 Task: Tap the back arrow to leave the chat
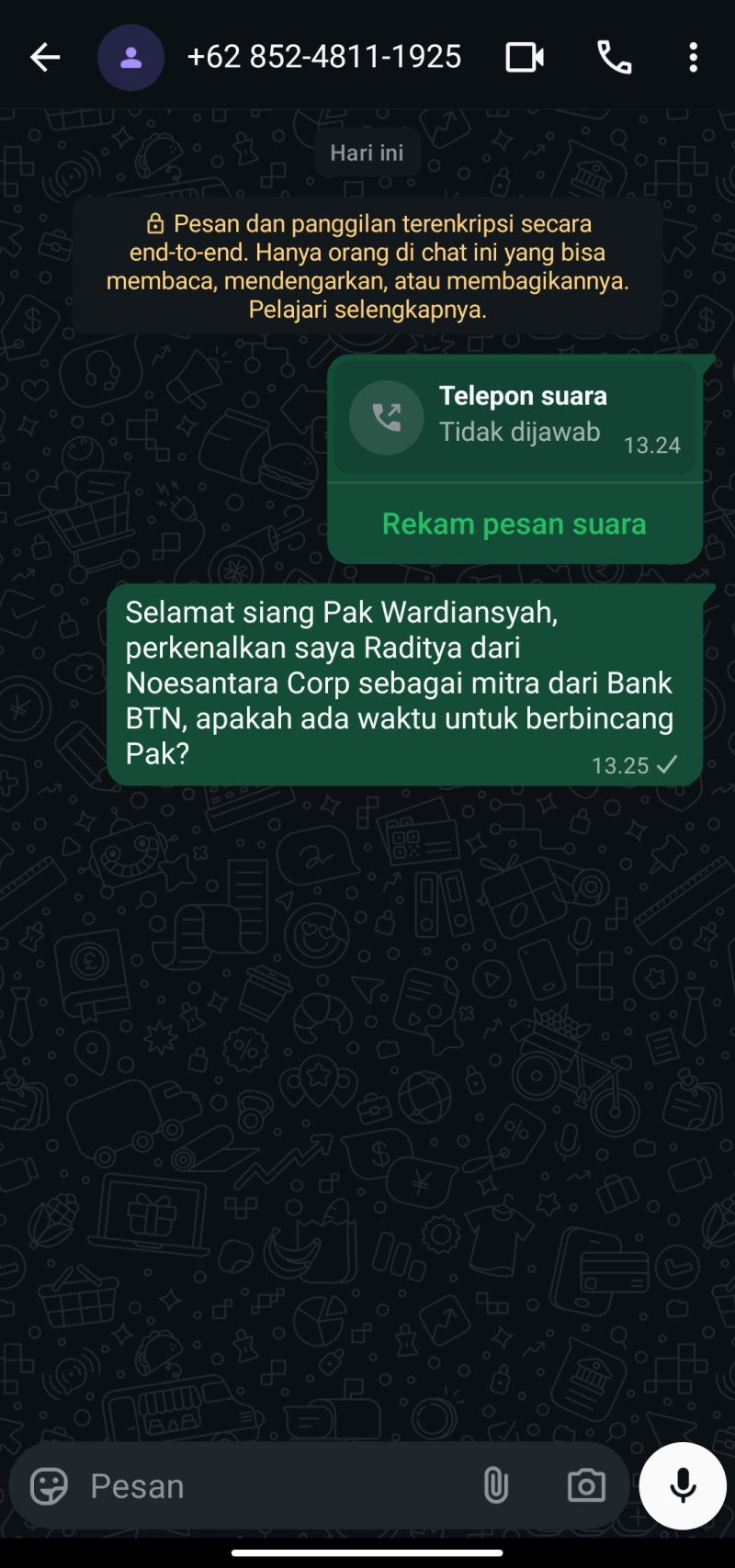pos(43,57)
